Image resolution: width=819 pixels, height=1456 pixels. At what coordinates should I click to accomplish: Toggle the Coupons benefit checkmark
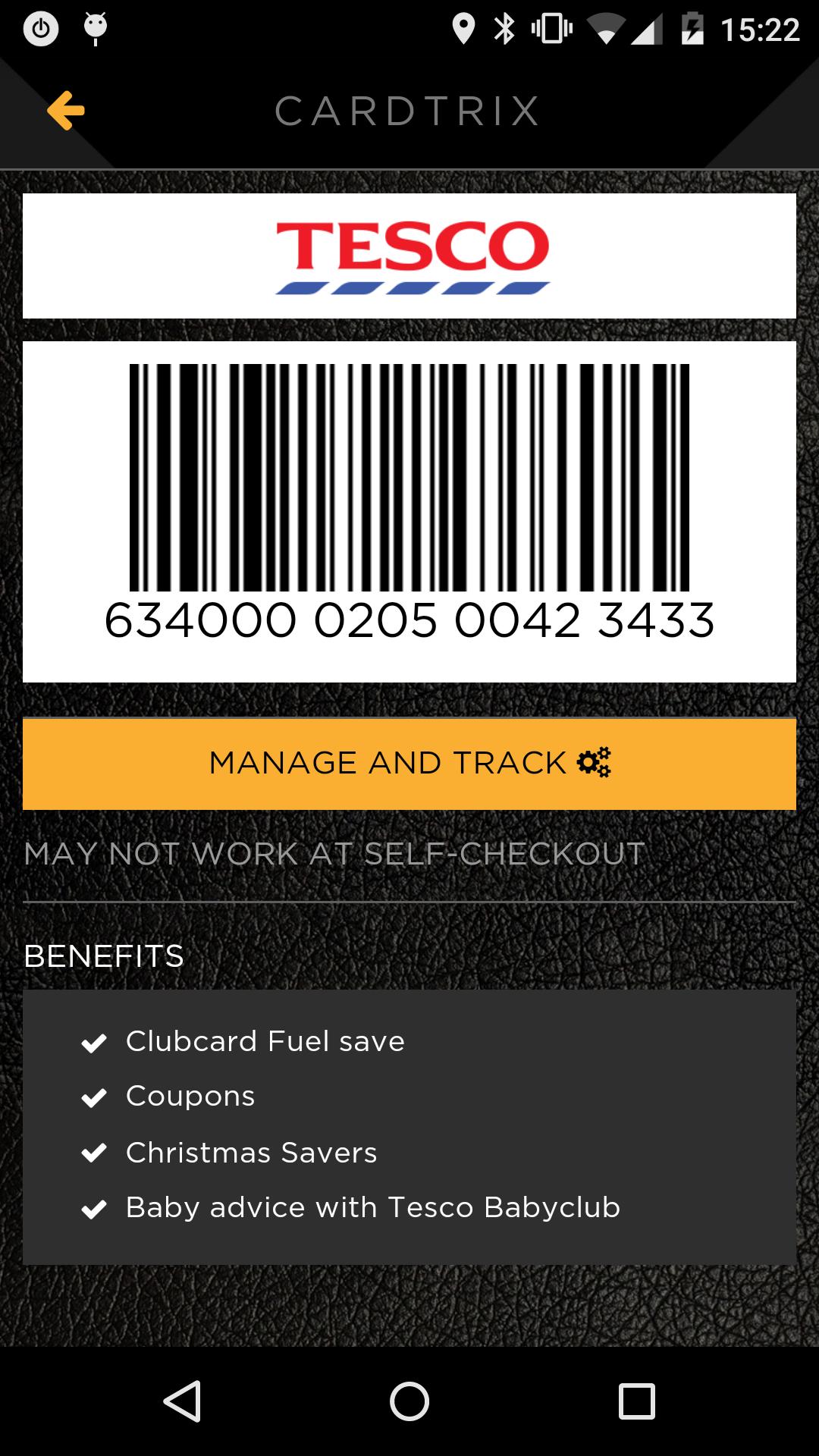click(x=94, y=1096)
